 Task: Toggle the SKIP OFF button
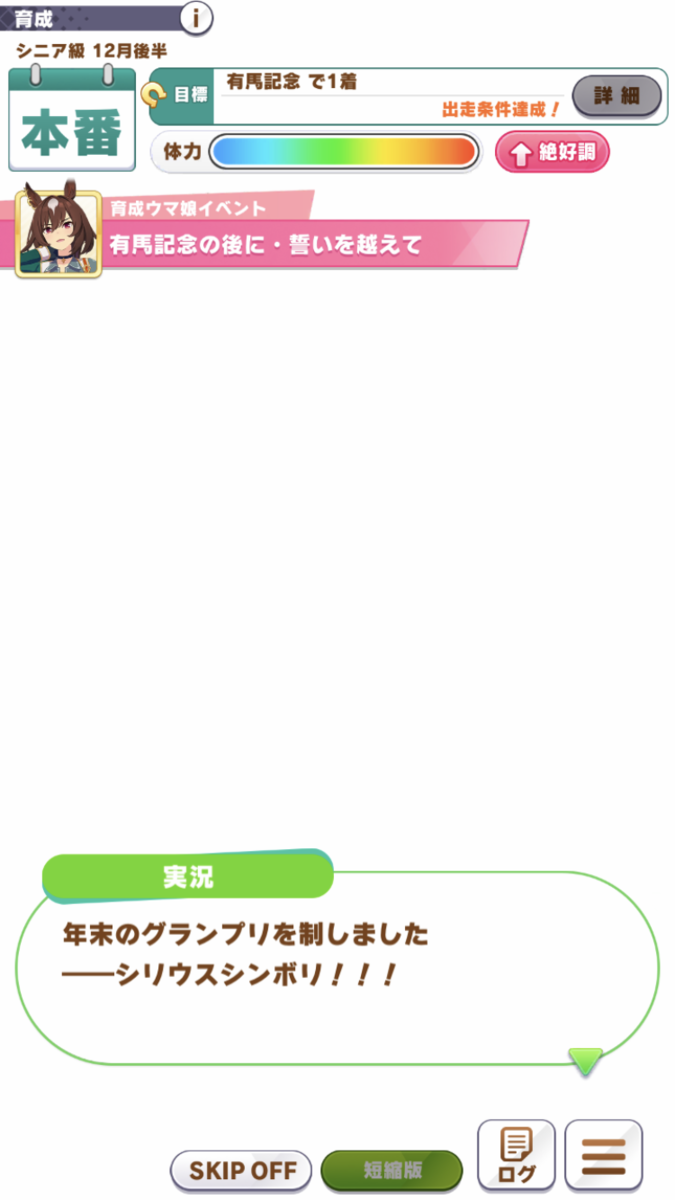[241, 1170]
